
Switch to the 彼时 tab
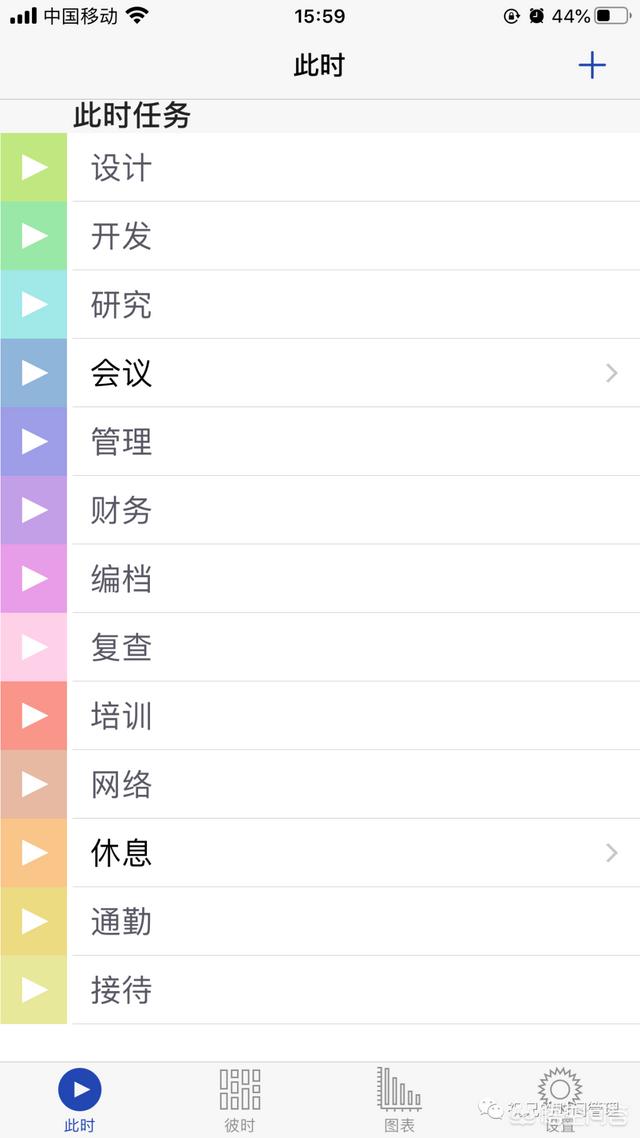click(x=240, y=1099)
